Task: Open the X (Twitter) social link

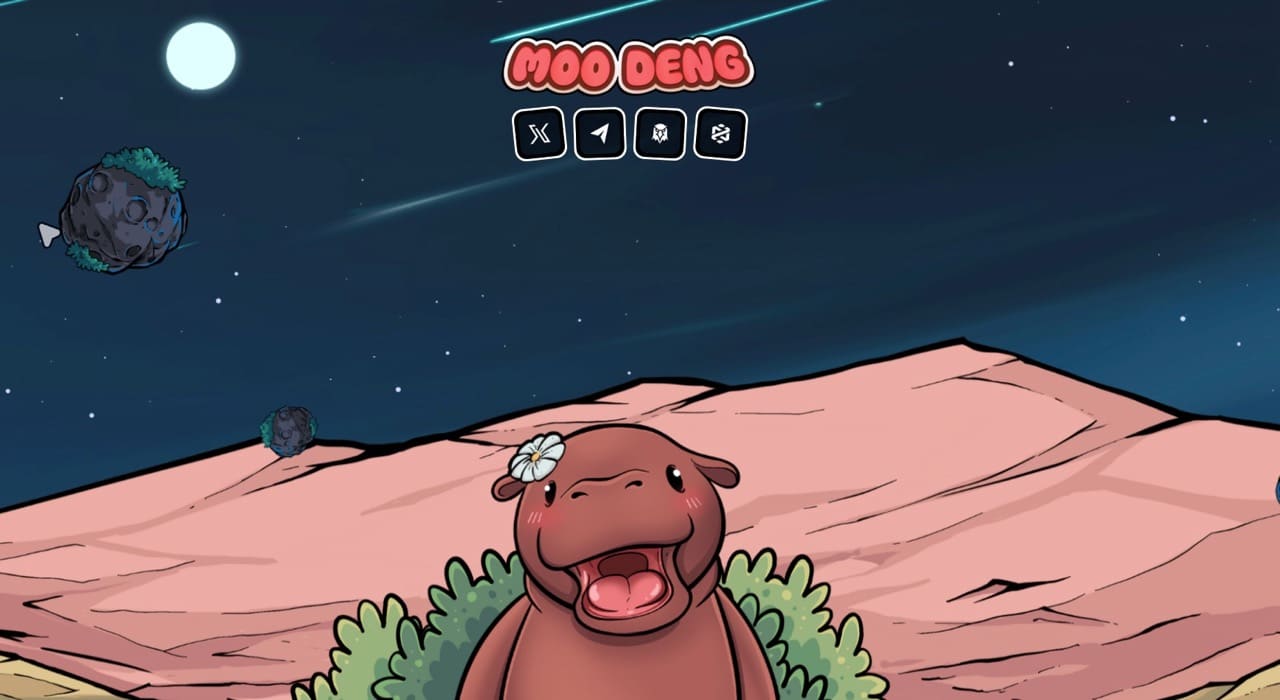Action: coord(539,134)
